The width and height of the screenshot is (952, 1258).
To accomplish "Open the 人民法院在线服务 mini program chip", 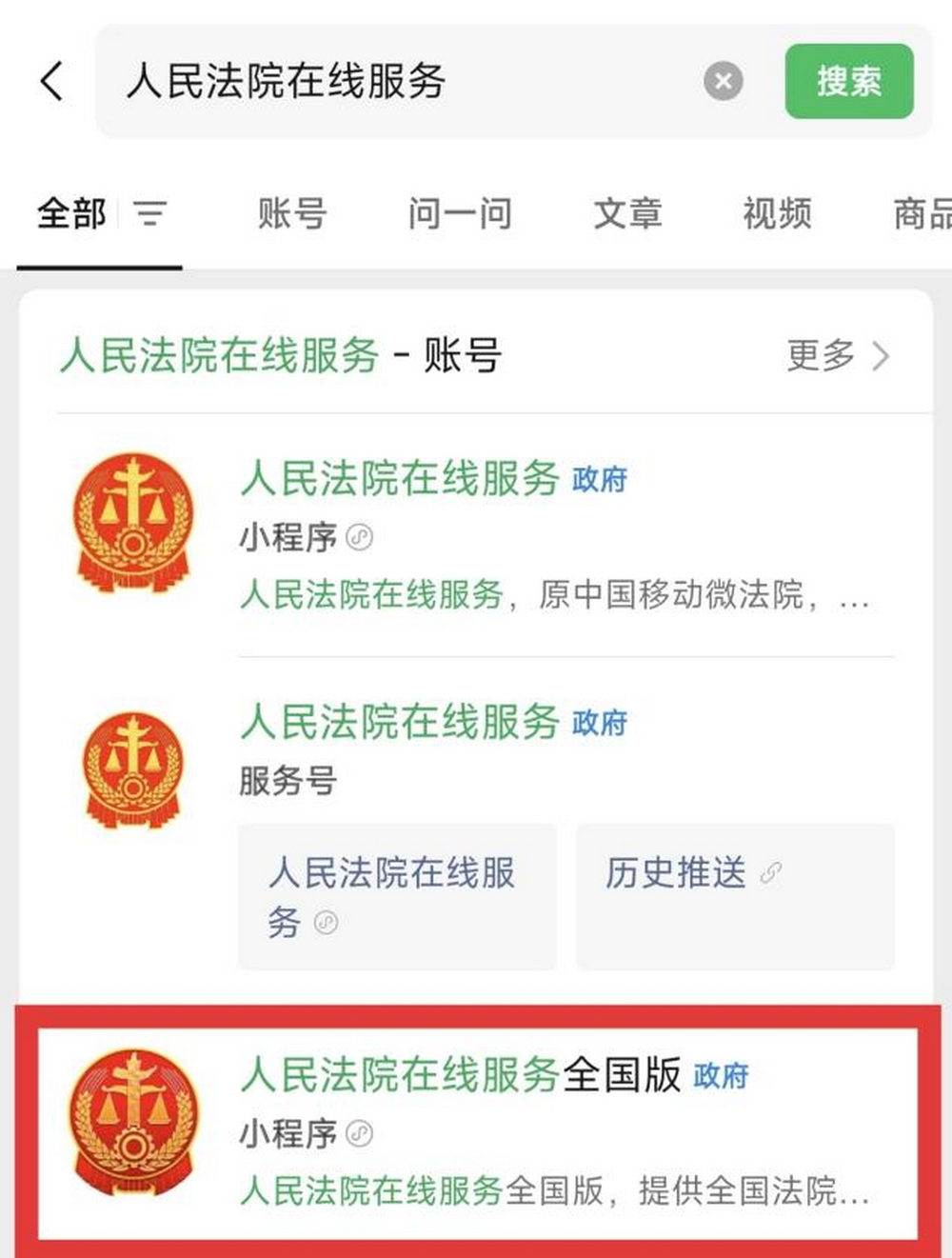I will coord(397,896).
